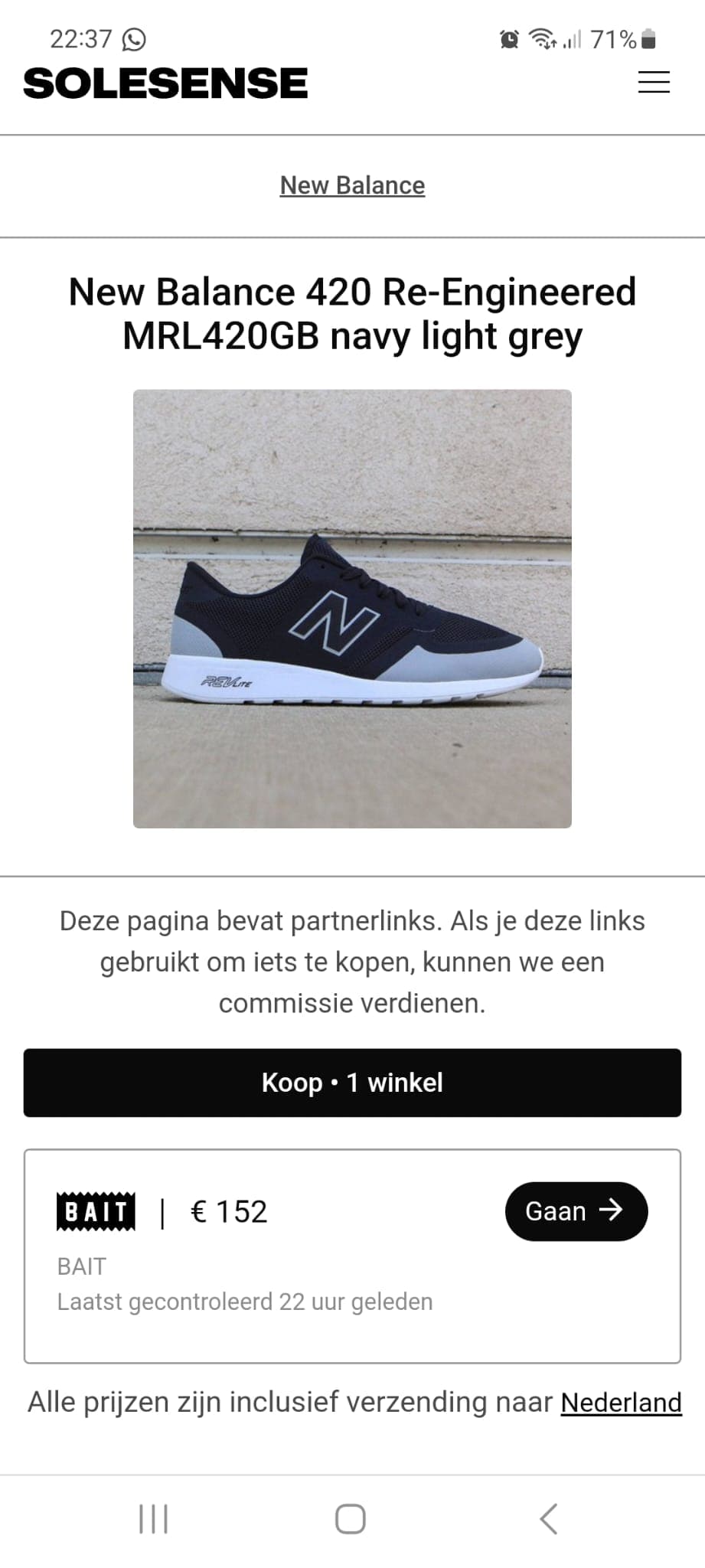Go to the SOLESENSE homepage
This screenshot has width=705, height=1568.
(x=165, y=83)
